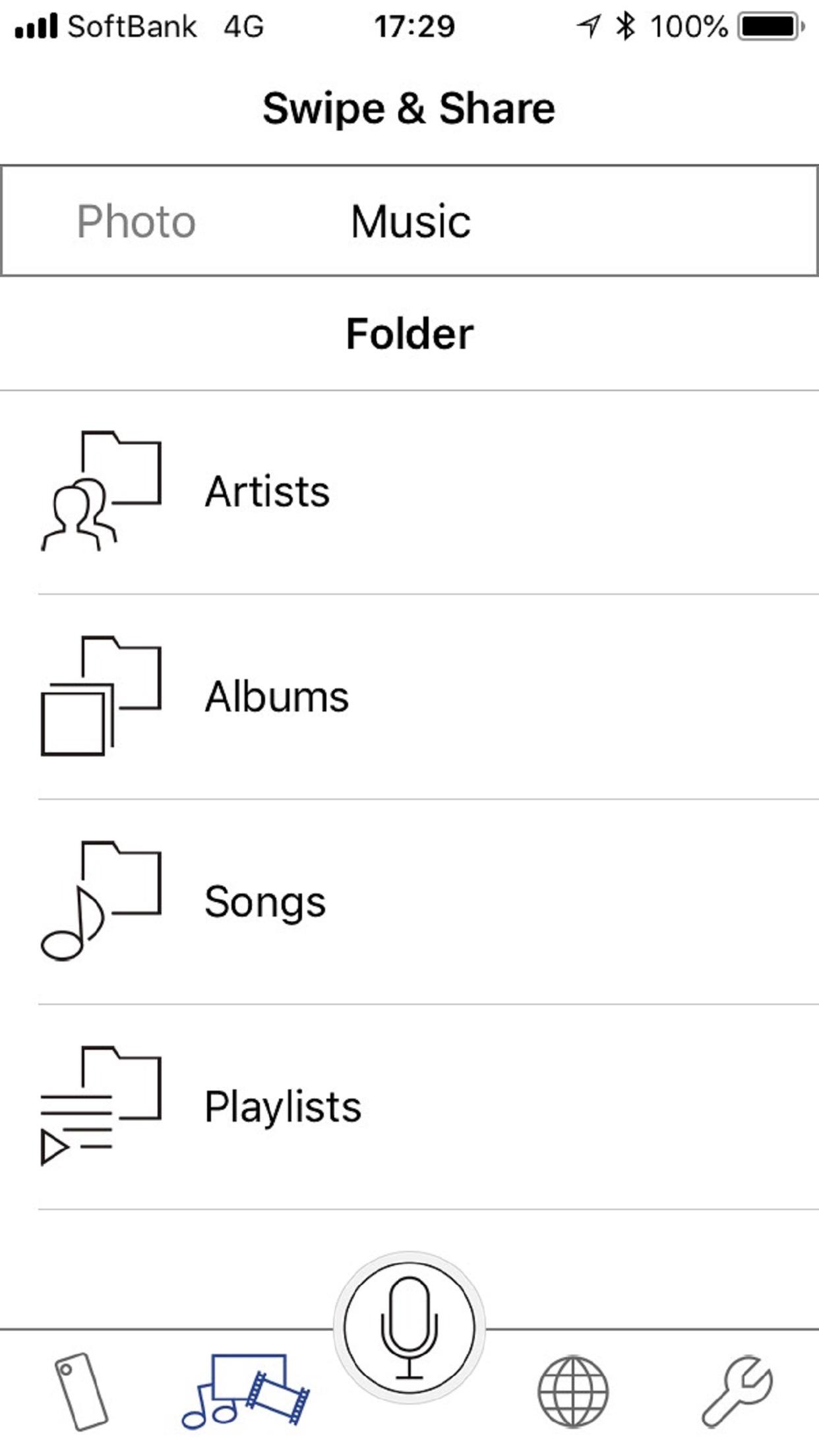Open the globe web browser tab
The height and width of the screenshot is (1456, 819).
pyautogui.click(x=572, y=1391)
